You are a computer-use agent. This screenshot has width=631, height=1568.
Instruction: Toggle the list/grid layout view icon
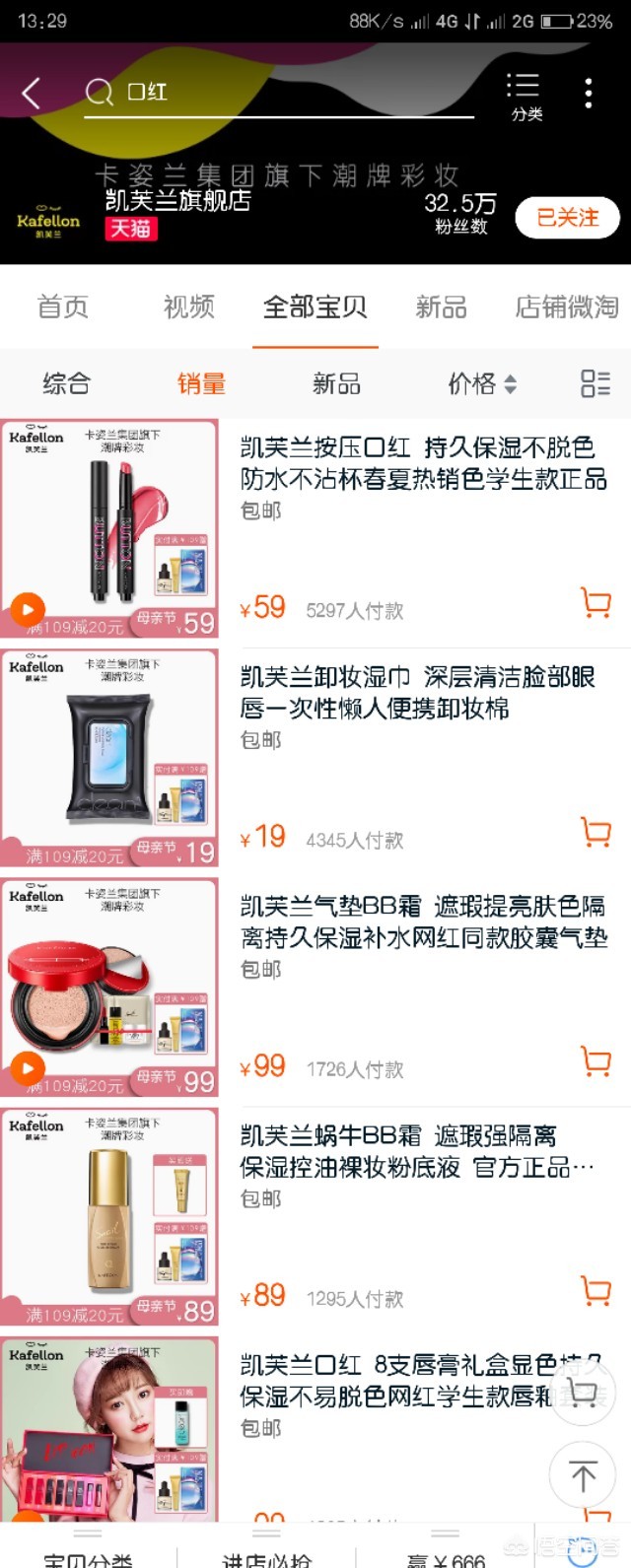596,383
